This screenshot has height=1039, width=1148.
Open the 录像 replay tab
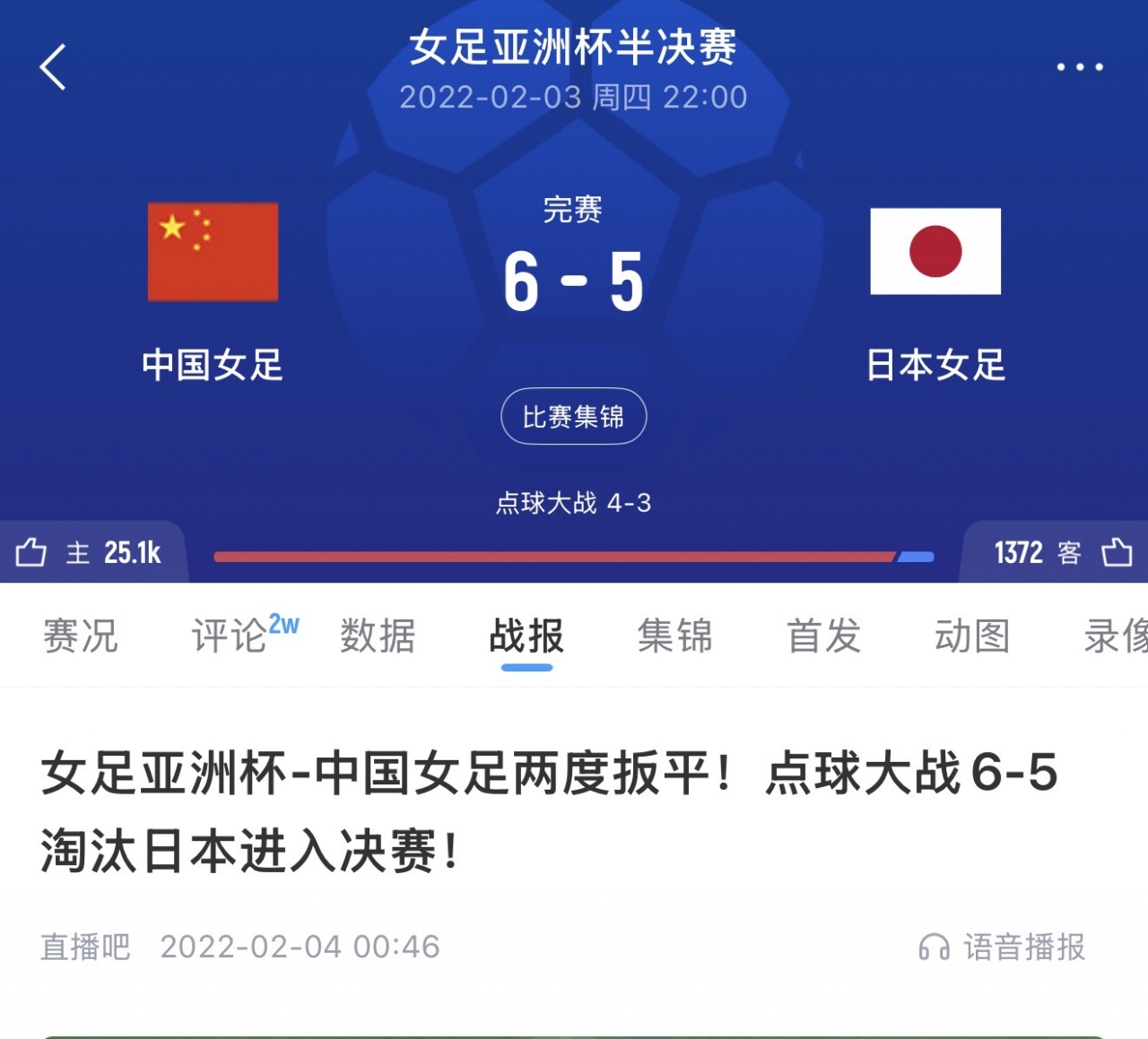[x=1115, y=636]
